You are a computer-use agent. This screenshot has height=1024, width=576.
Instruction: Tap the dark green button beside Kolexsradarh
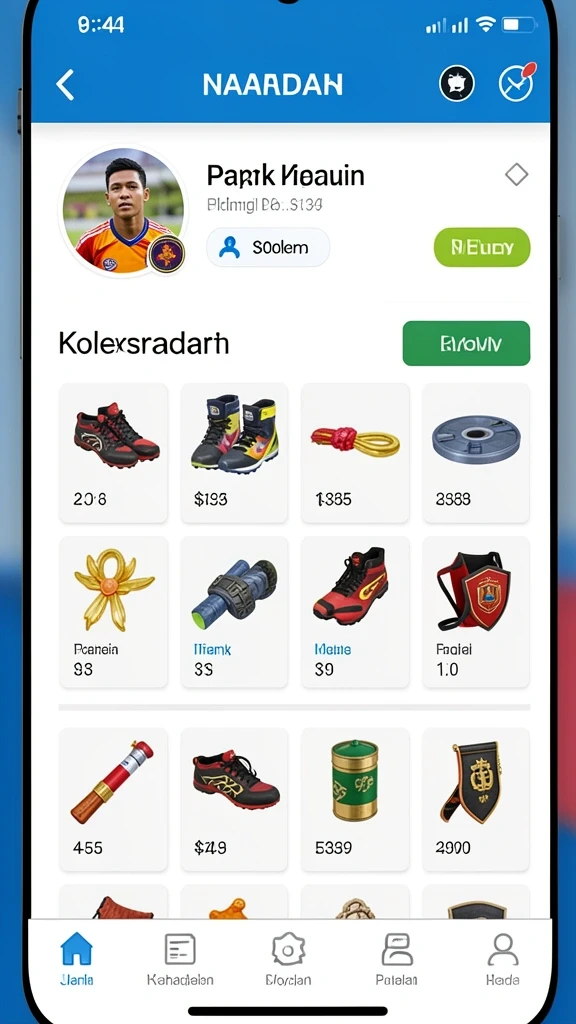point(466,343)
